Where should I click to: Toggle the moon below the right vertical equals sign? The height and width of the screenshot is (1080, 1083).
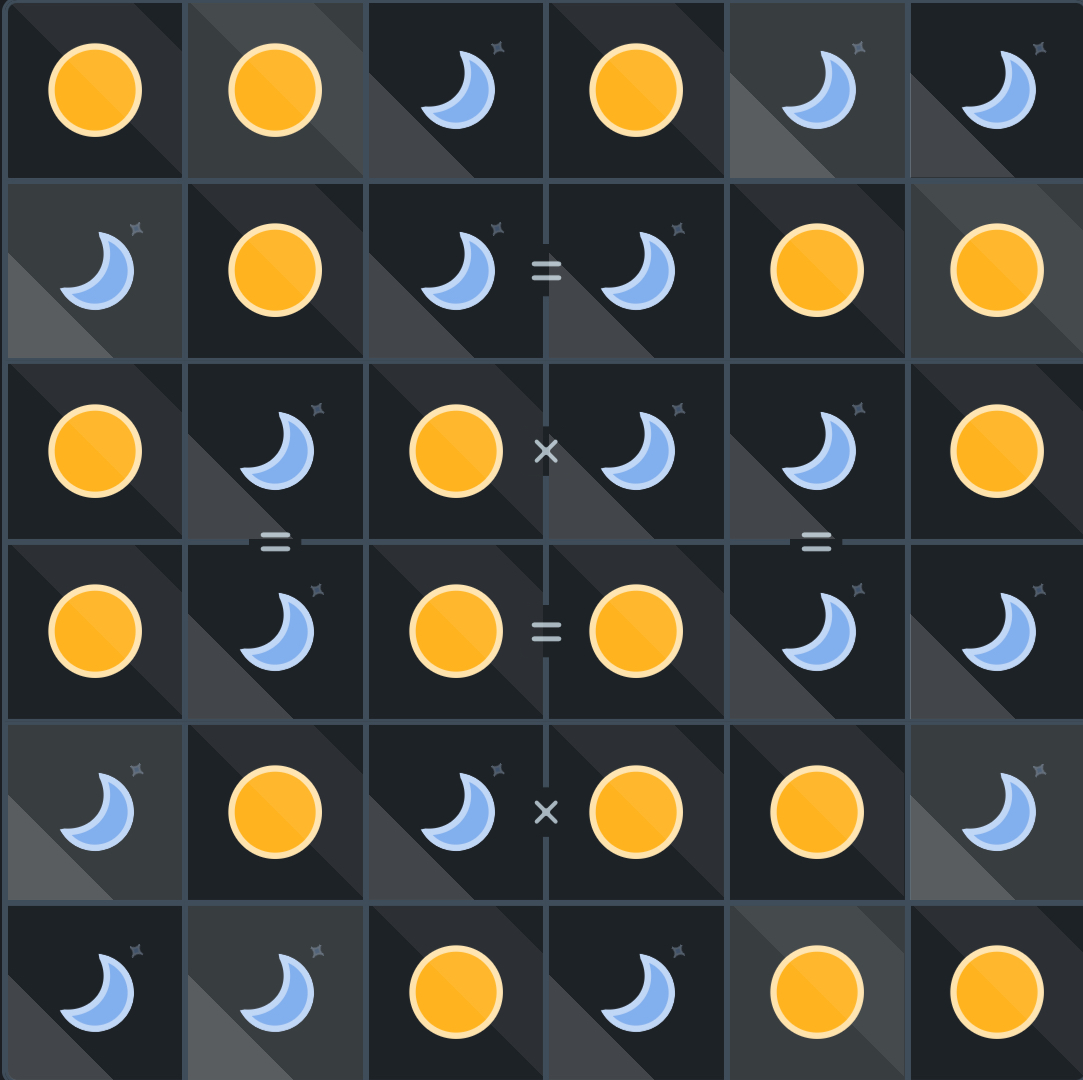(817, 631)
